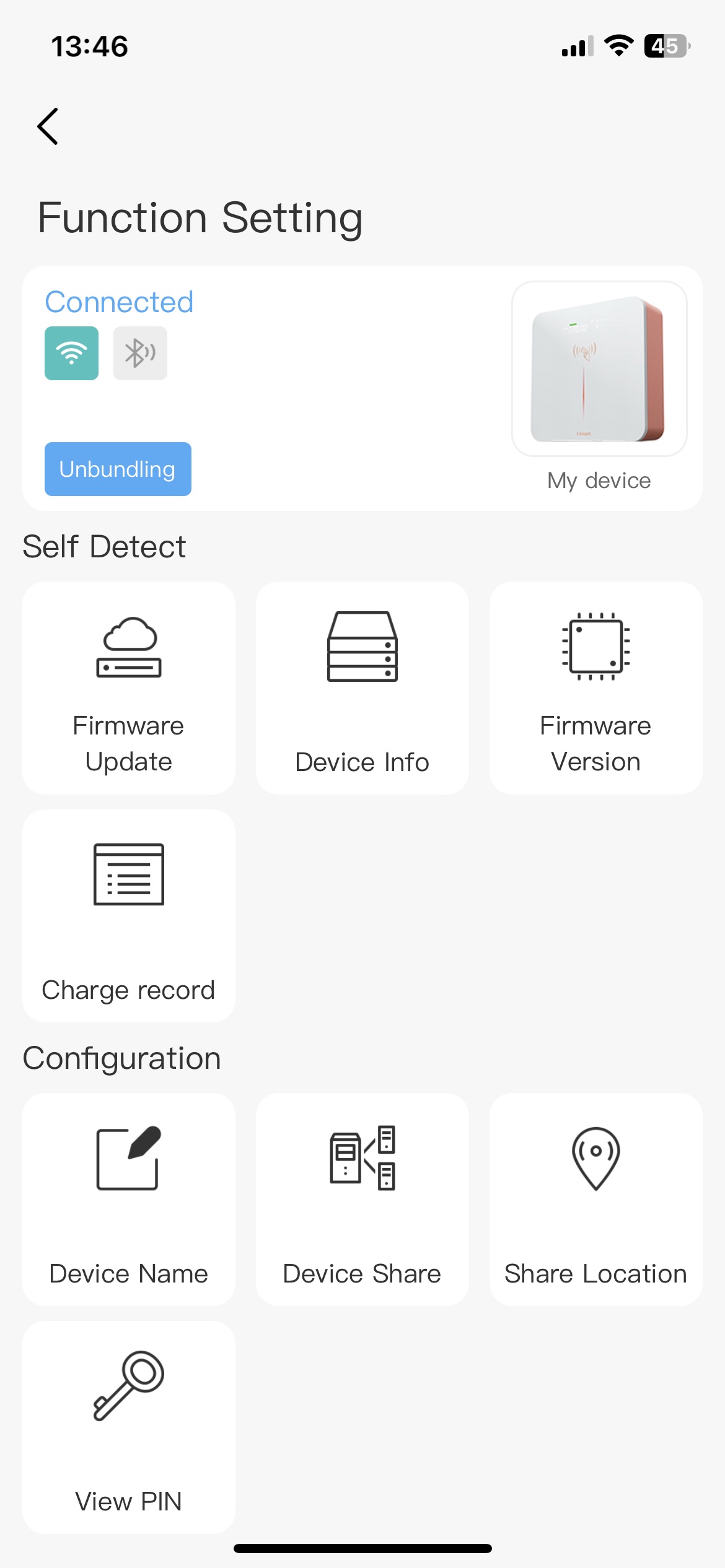The width and height of the screenshot is (725, 1568).
Task: Edit the Device Name
Action: [129, 1199]
